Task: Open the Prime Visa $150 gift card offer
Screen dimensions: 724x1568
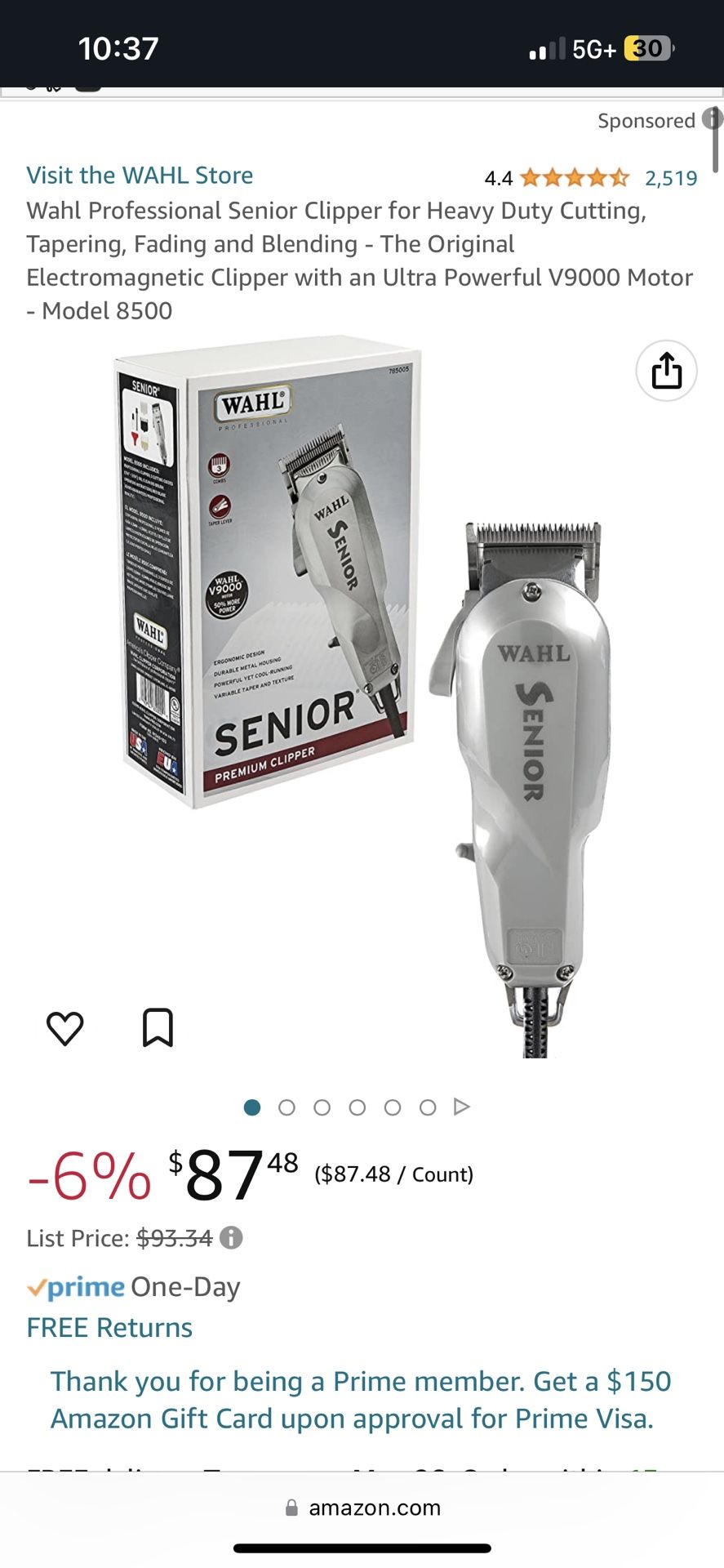Action: [359, 1400]
